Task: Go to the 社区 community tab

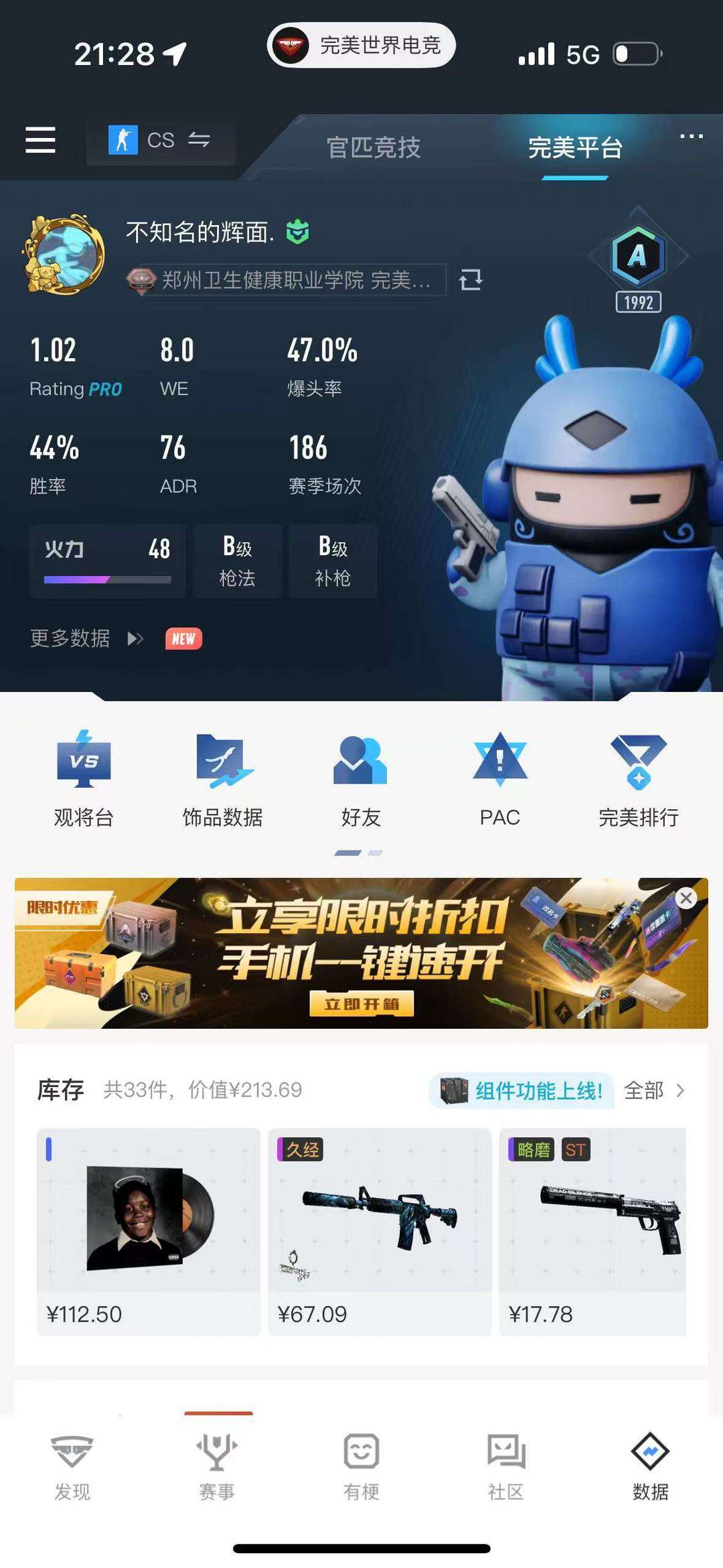Action: click(x=505, y=1466)
